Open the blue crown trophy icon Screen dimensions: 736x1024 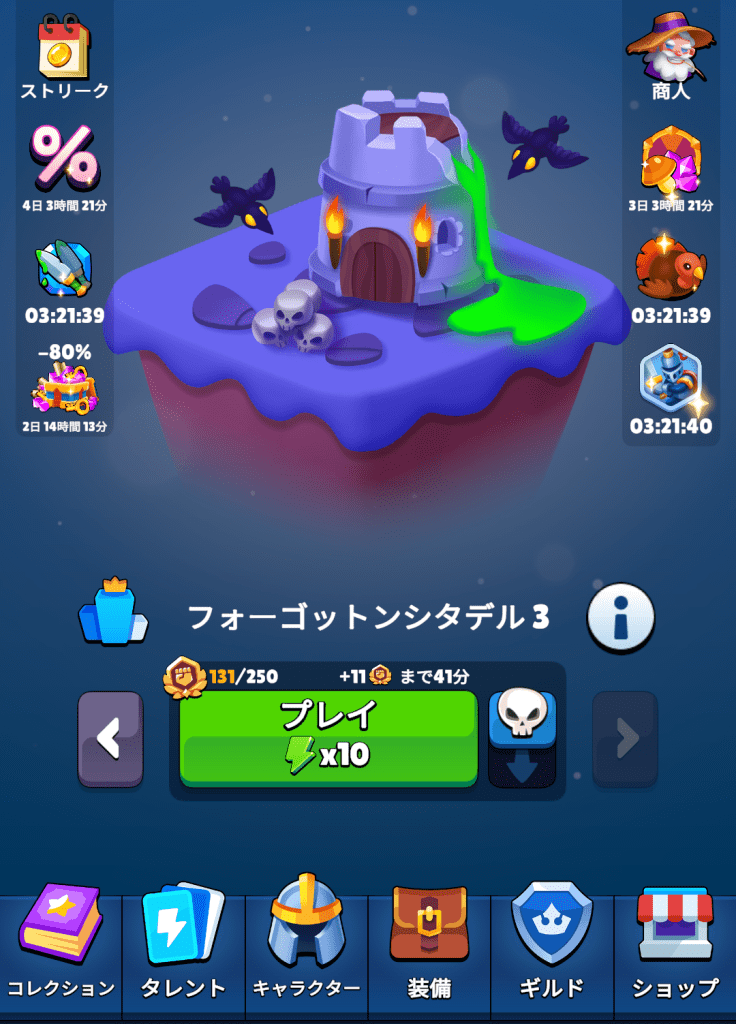[x=112, y=612]
